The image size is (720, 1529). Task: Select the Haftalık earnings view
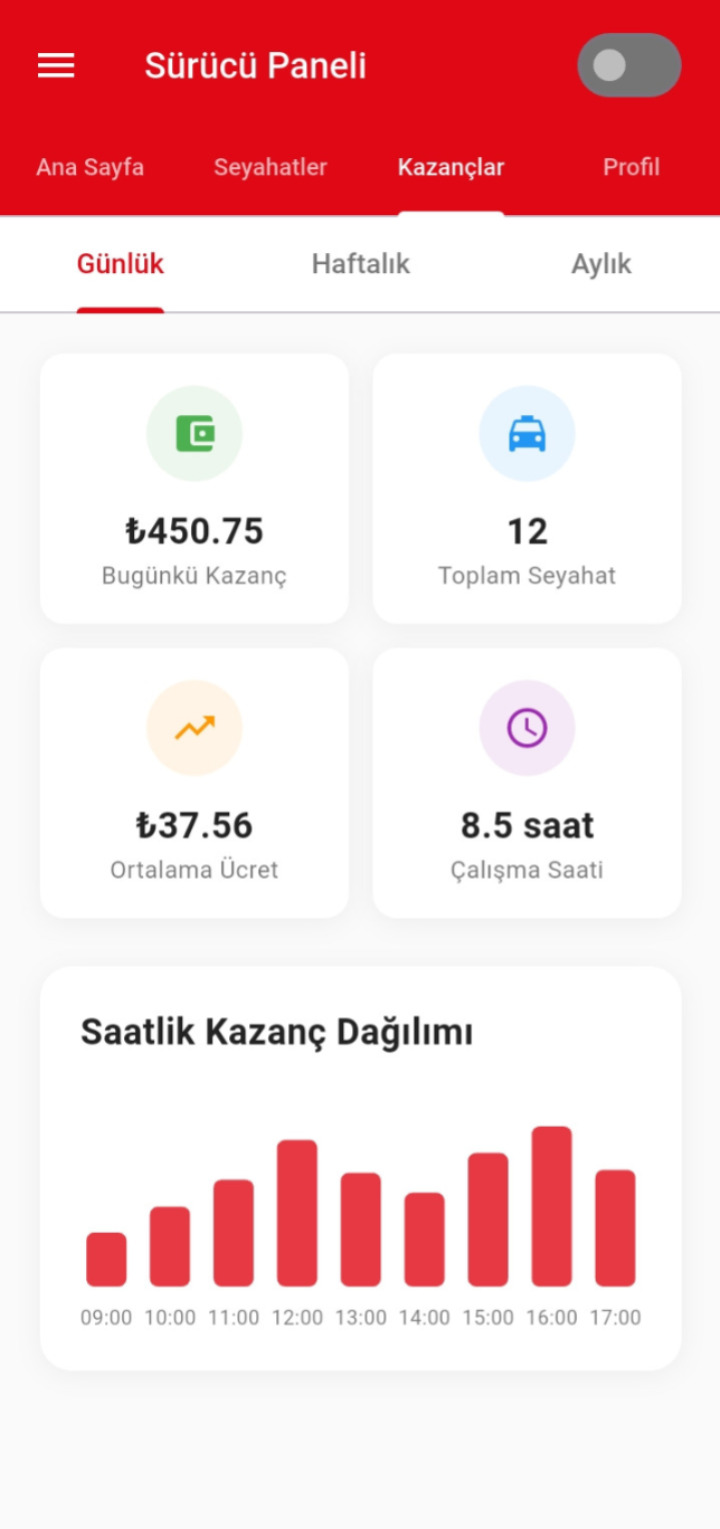tap(360, 264)
